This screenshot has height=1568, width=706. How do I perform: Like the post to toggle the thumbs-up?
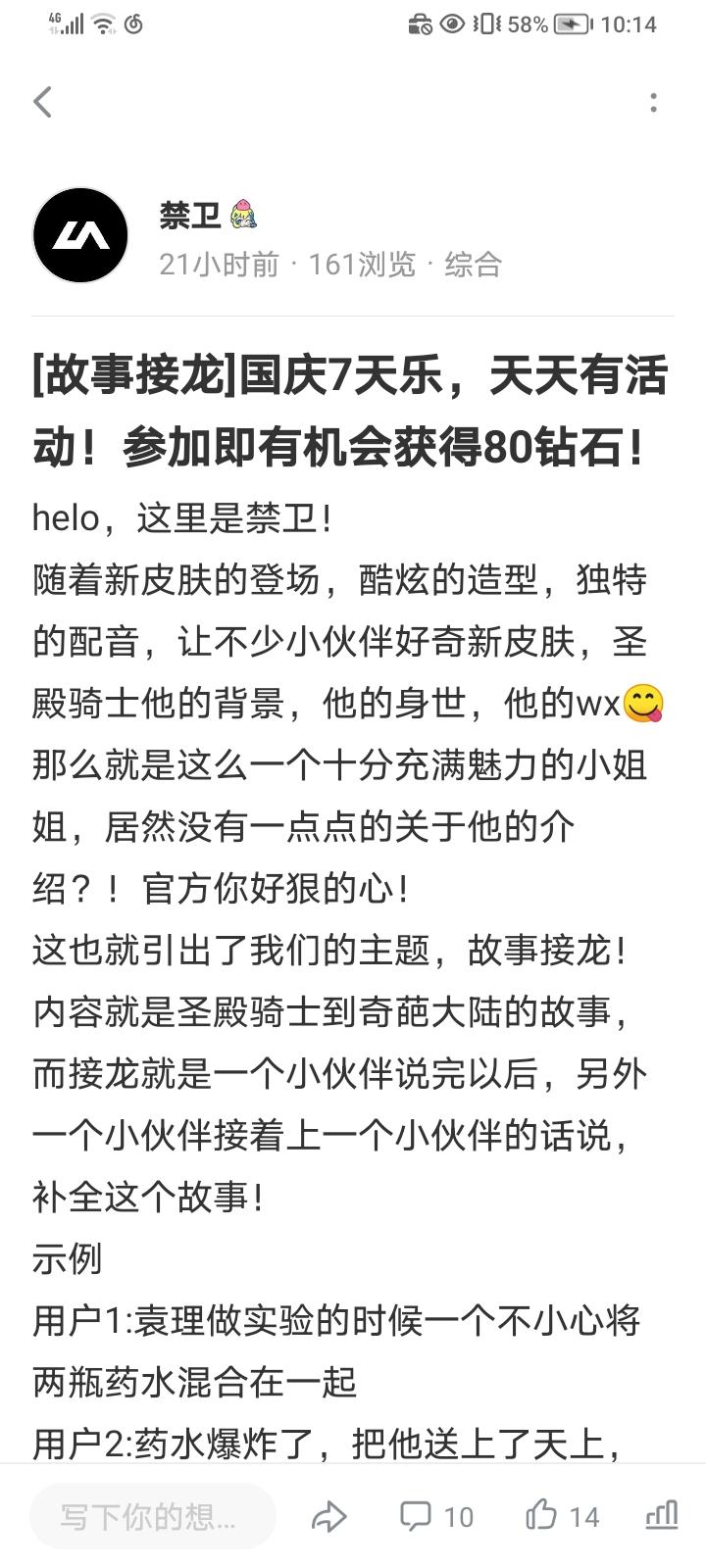[x=540, y=1515]
